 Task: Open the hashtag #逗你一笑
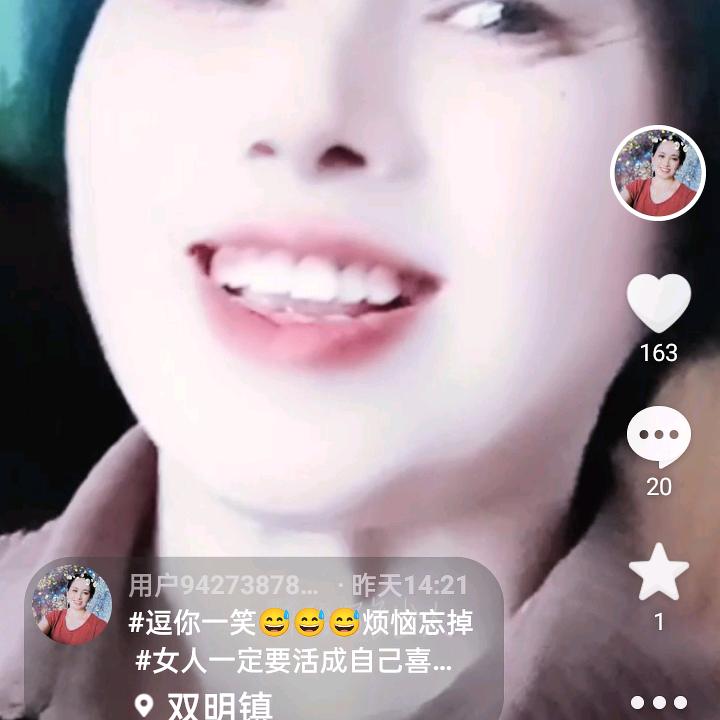coord(192,624)
